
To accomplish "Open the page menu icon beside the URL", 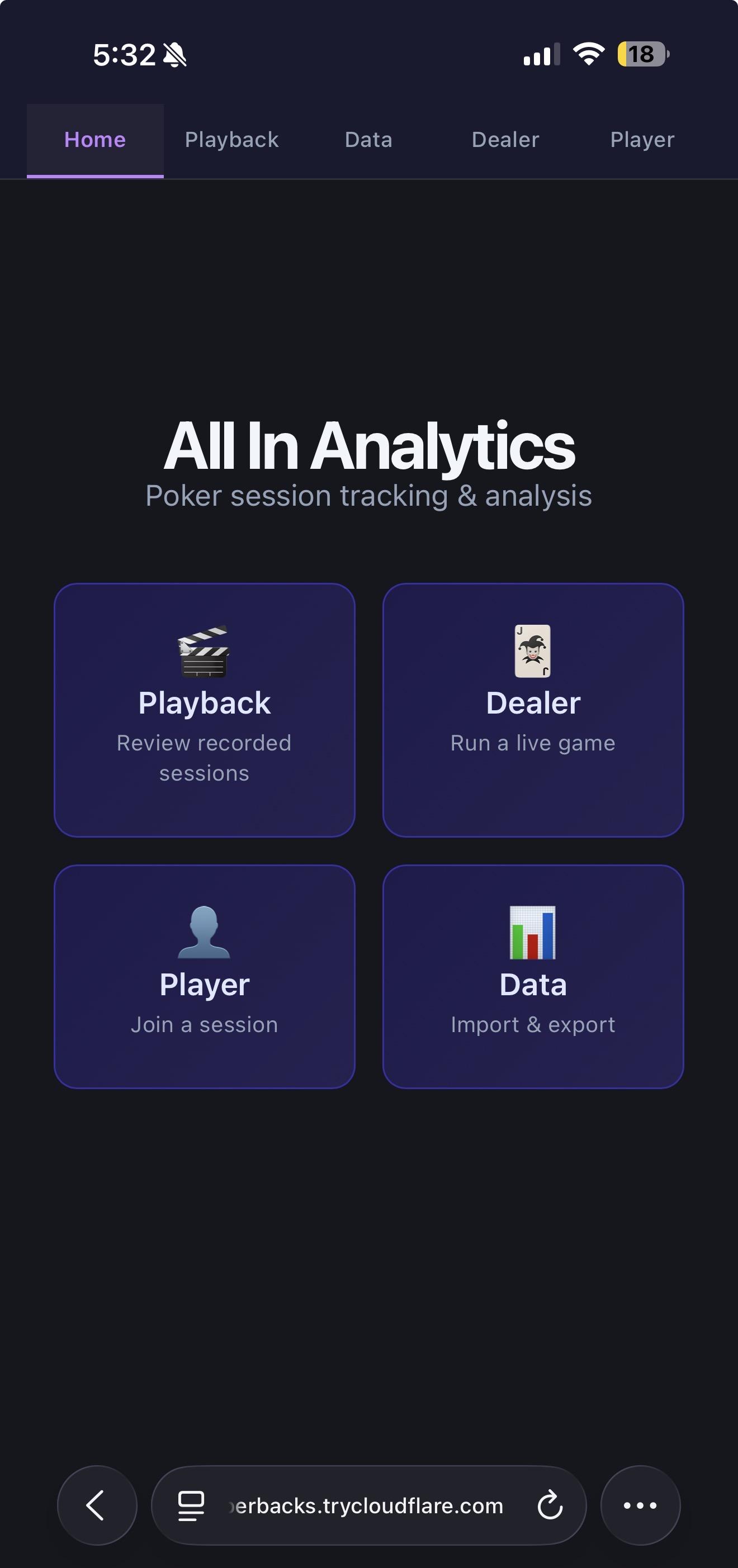I will (x=191, y=1505).
